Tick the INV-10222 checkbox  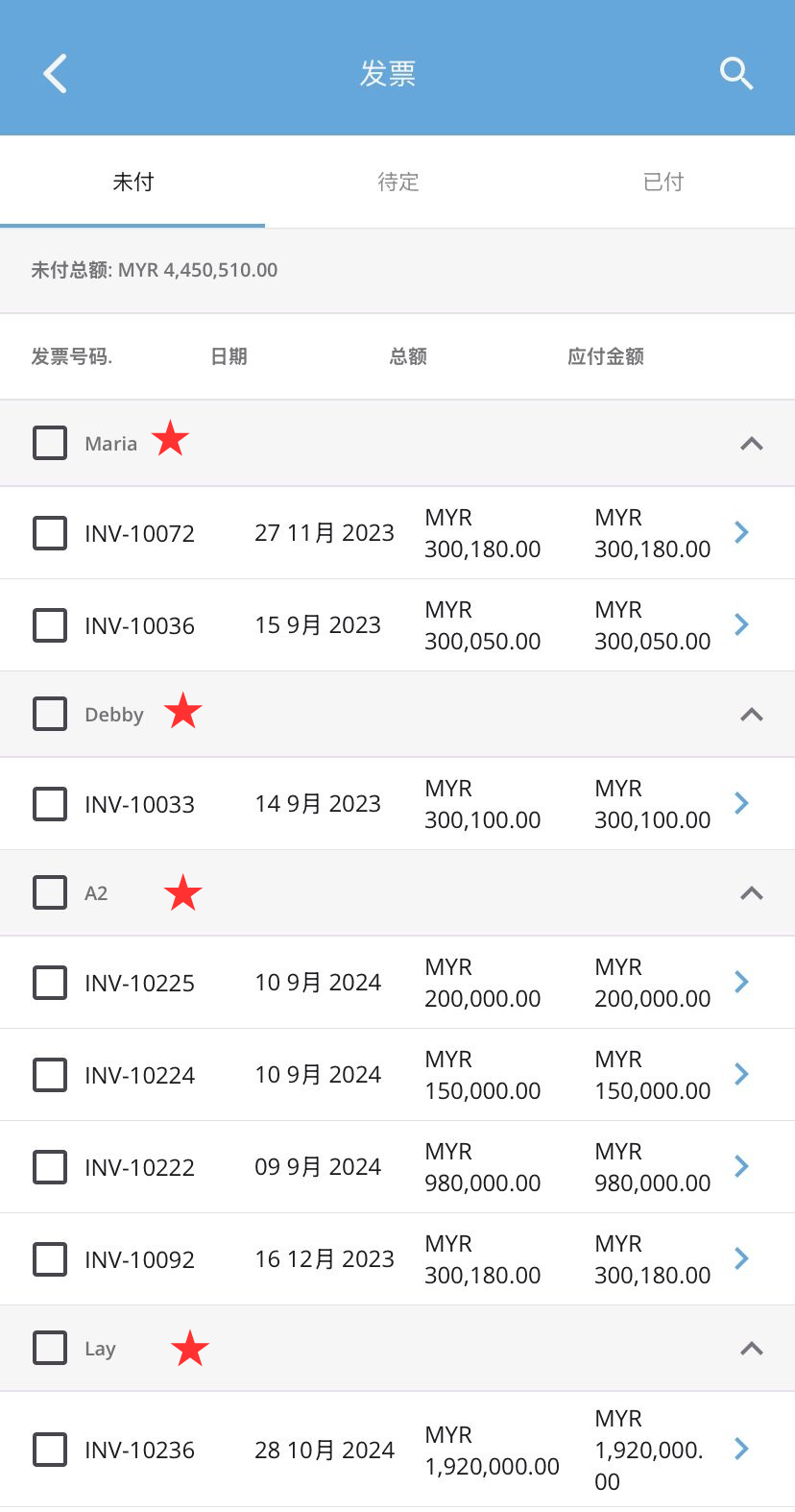50,1167
